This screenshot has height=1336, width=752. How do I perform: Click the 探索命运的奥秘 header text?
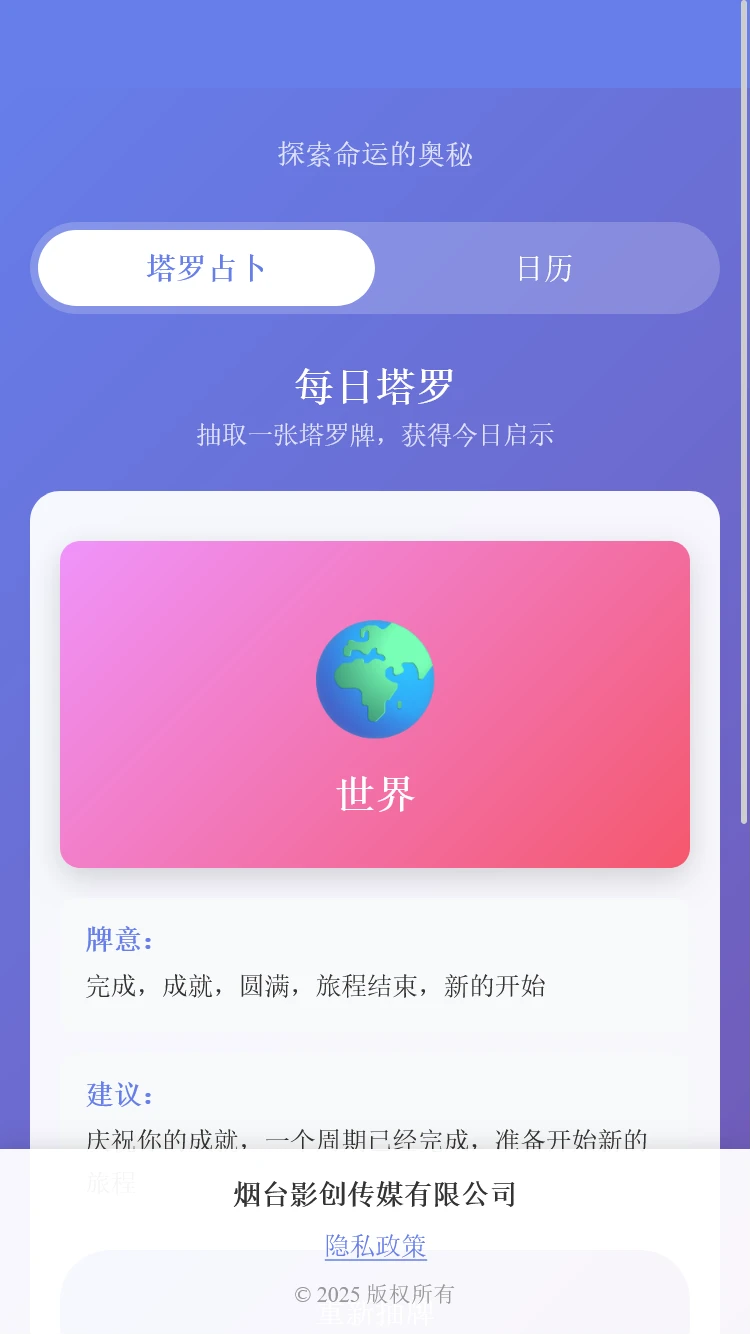point(375,155)
